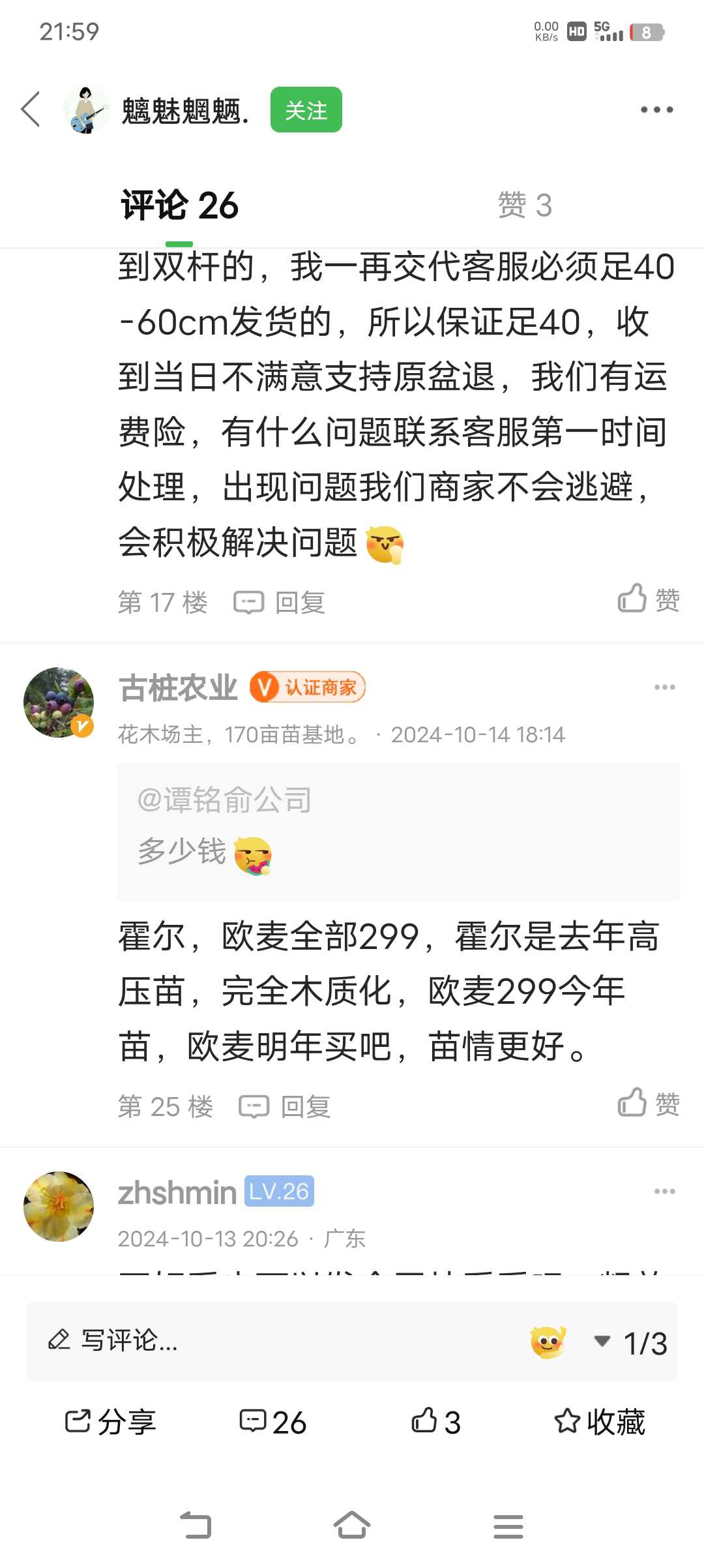Like the 第 25 楼 comment
Image resolution: width=704 pixels, height=1568 pixels.
(x=649, y=1103)
